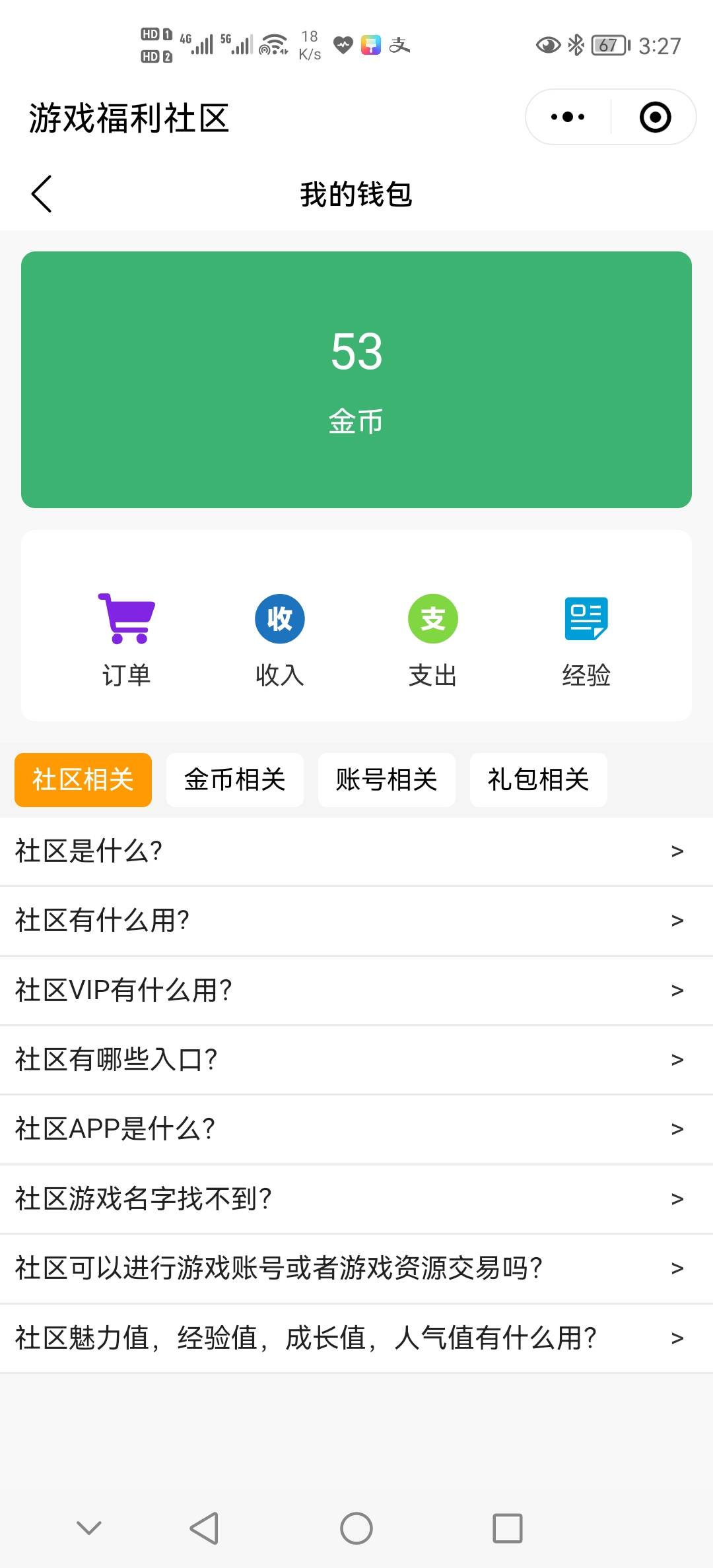Open question 社区是什么?

(356, 851)
